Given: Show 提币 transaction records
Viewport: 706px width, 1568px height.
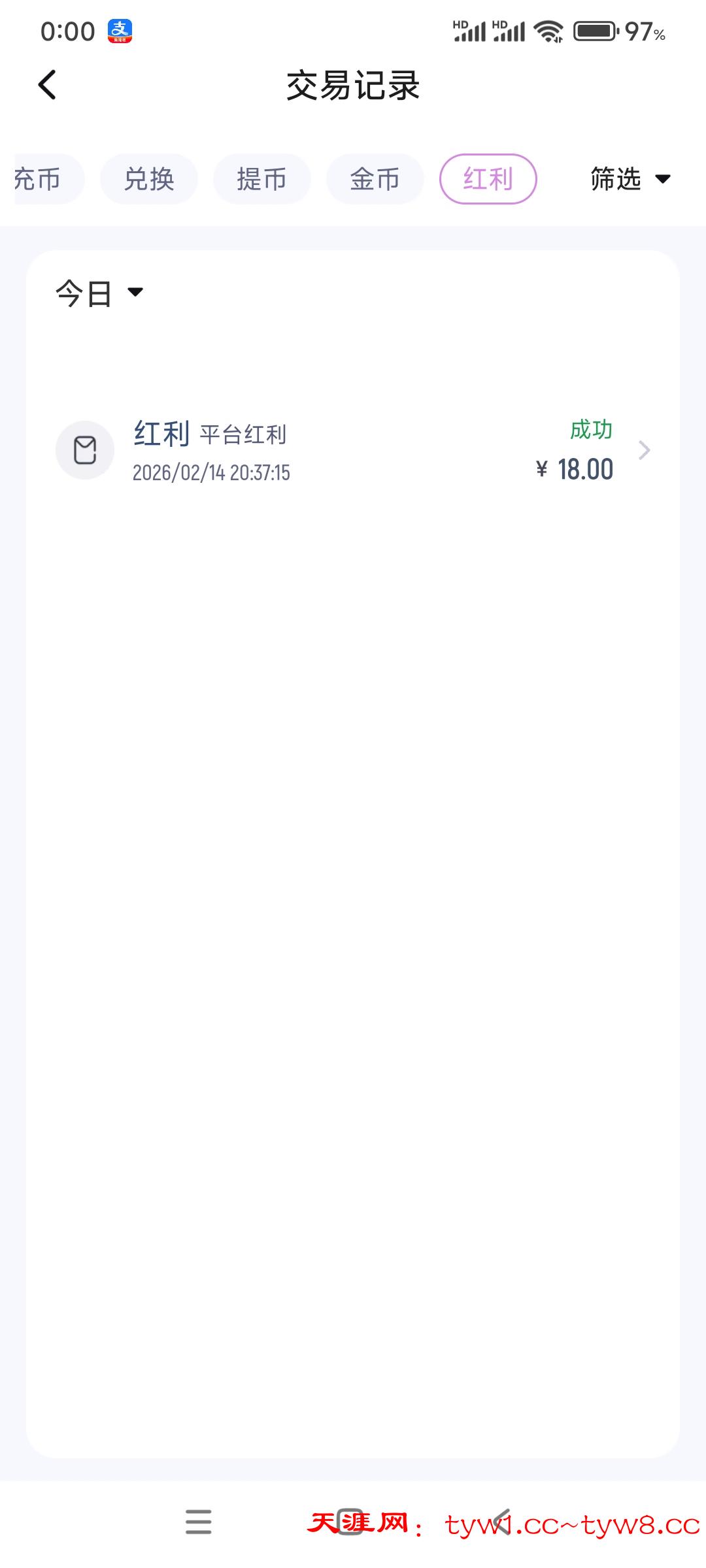Looking at the screenshot, I should 261,179.
